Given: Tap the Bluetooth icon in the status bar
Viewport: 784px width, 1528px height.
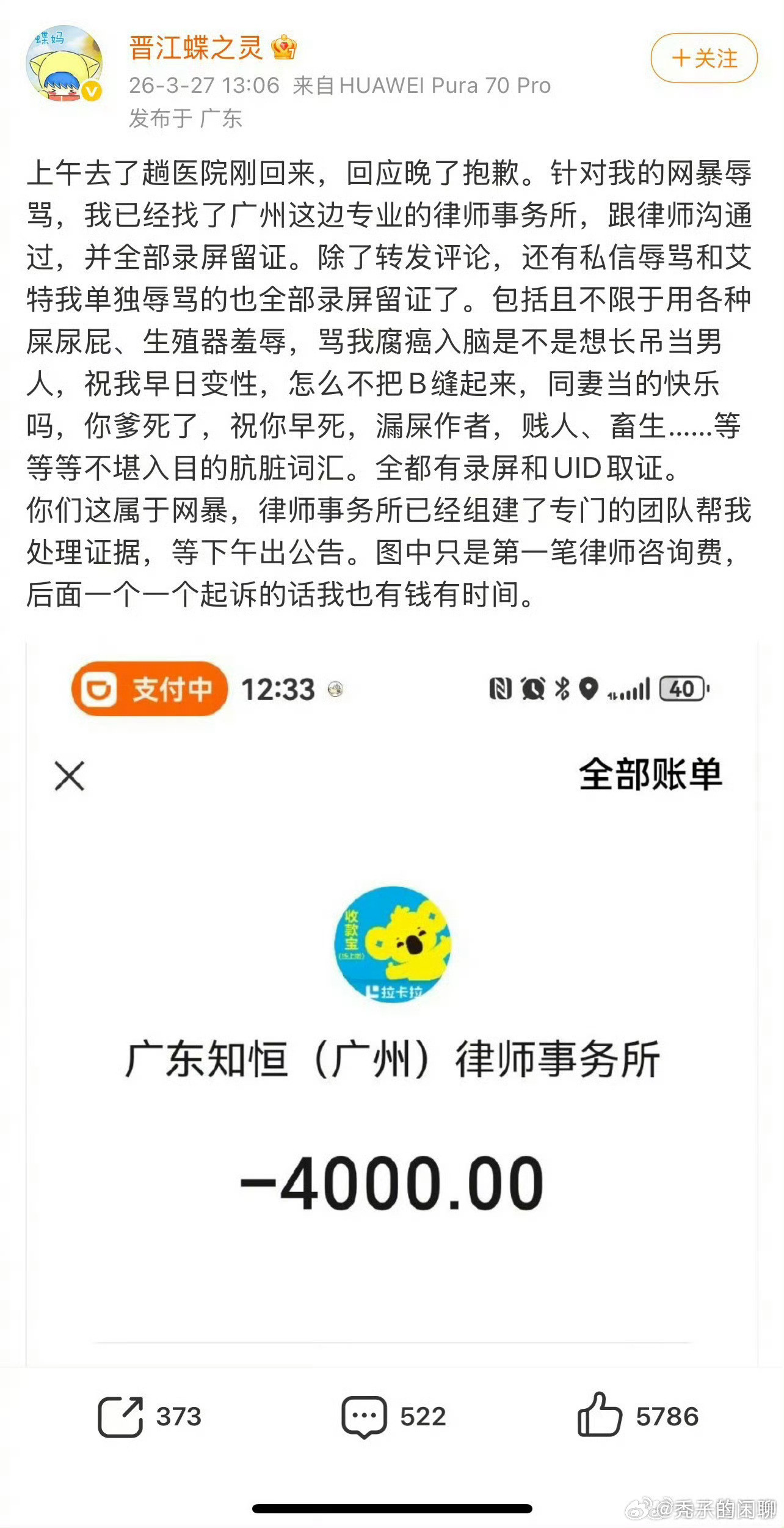Looking at the screenshot, I should 562,689.
